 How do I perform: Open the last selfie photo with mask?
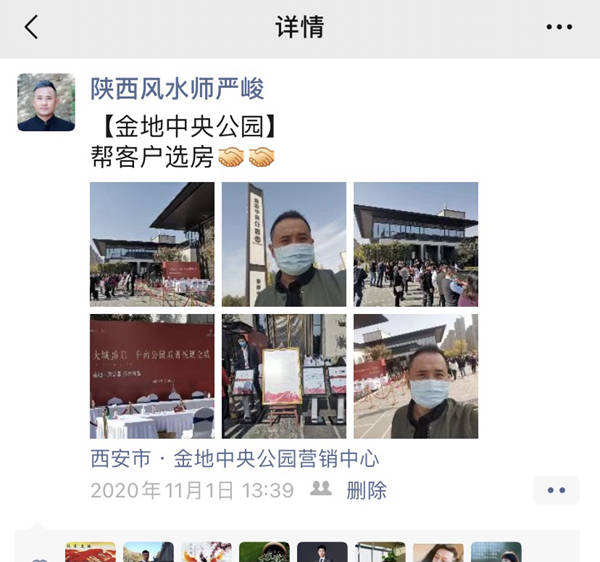416,376
